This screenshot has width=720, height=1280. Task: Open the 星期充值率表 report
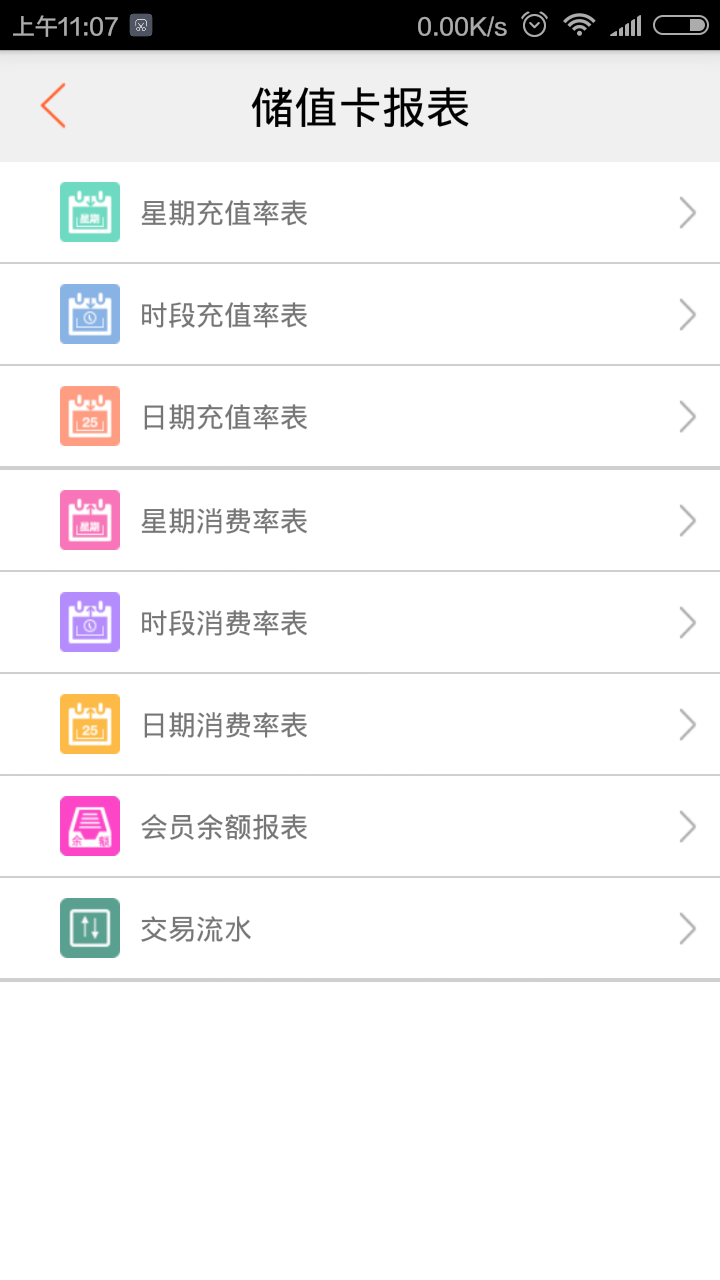[360, 212]
